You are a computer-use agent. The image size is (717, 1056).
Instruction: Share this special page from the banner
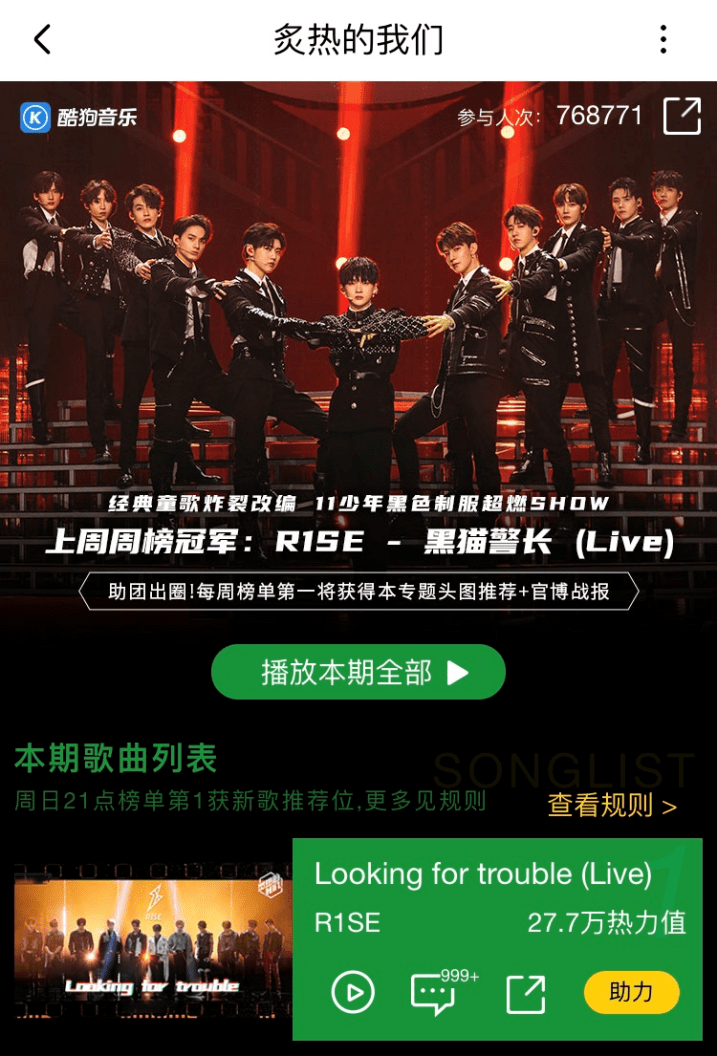tap(682, 116)
